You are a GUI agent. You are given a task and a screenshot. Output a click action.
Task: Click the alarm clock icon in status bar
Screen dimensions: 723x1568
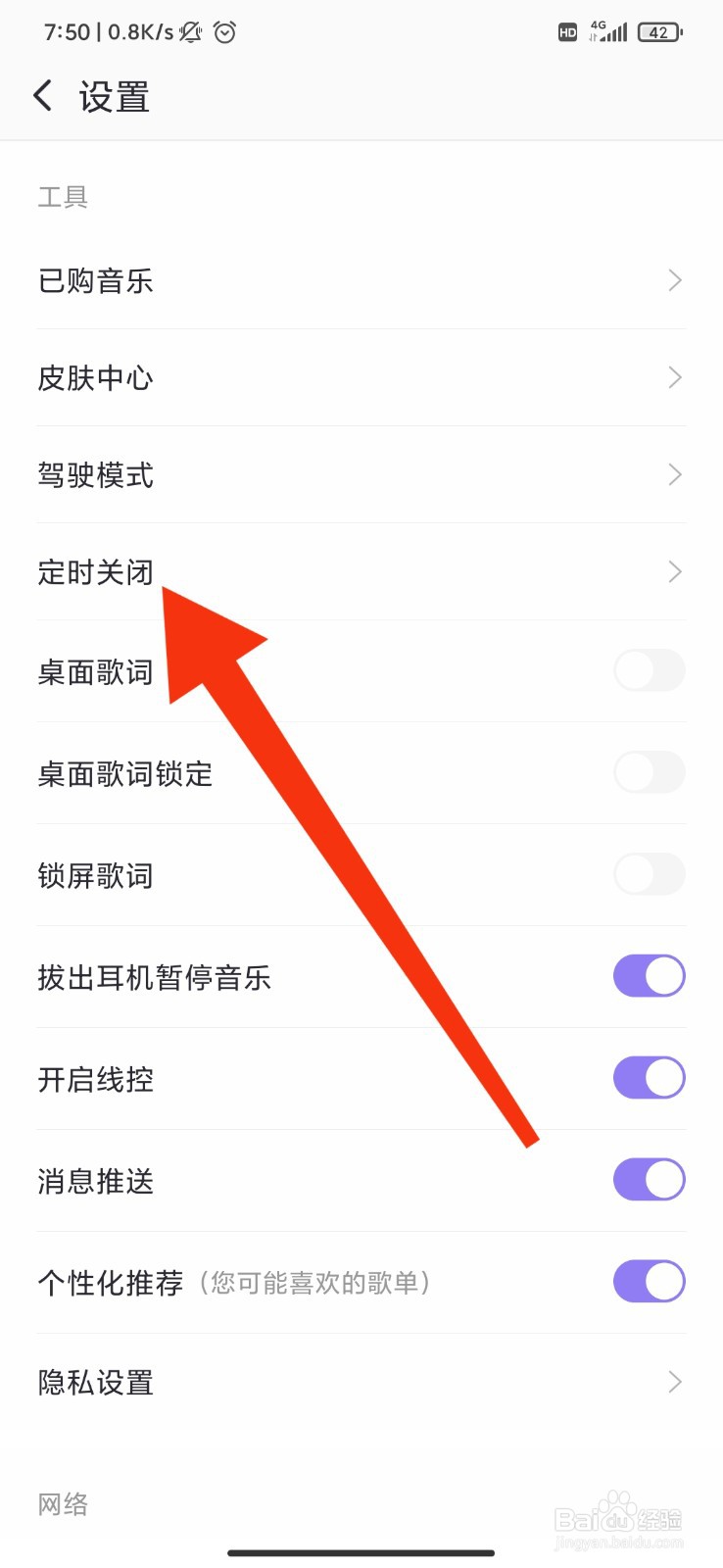click(225, 32)
